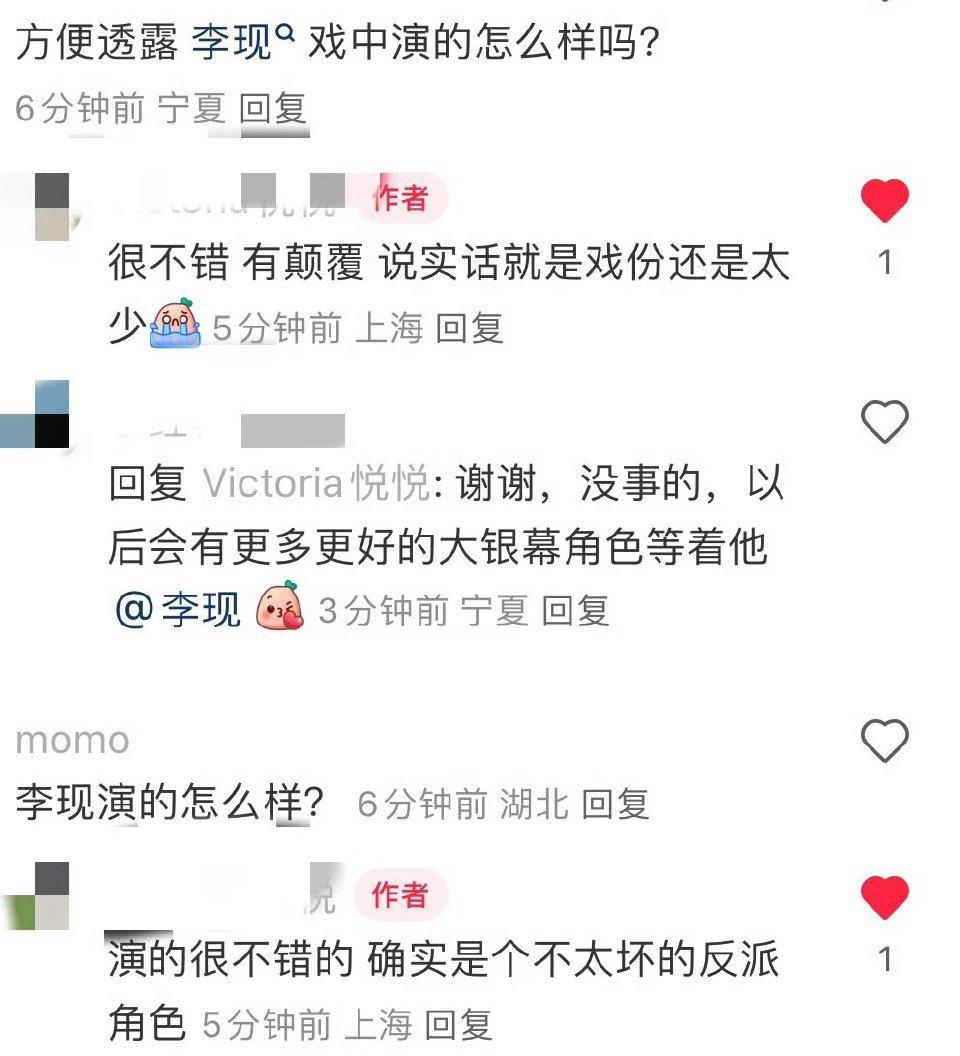Reply to the author's comment about 反派角色
The width and height of the screenshot is (960, 1056).
coord(458,1023)
